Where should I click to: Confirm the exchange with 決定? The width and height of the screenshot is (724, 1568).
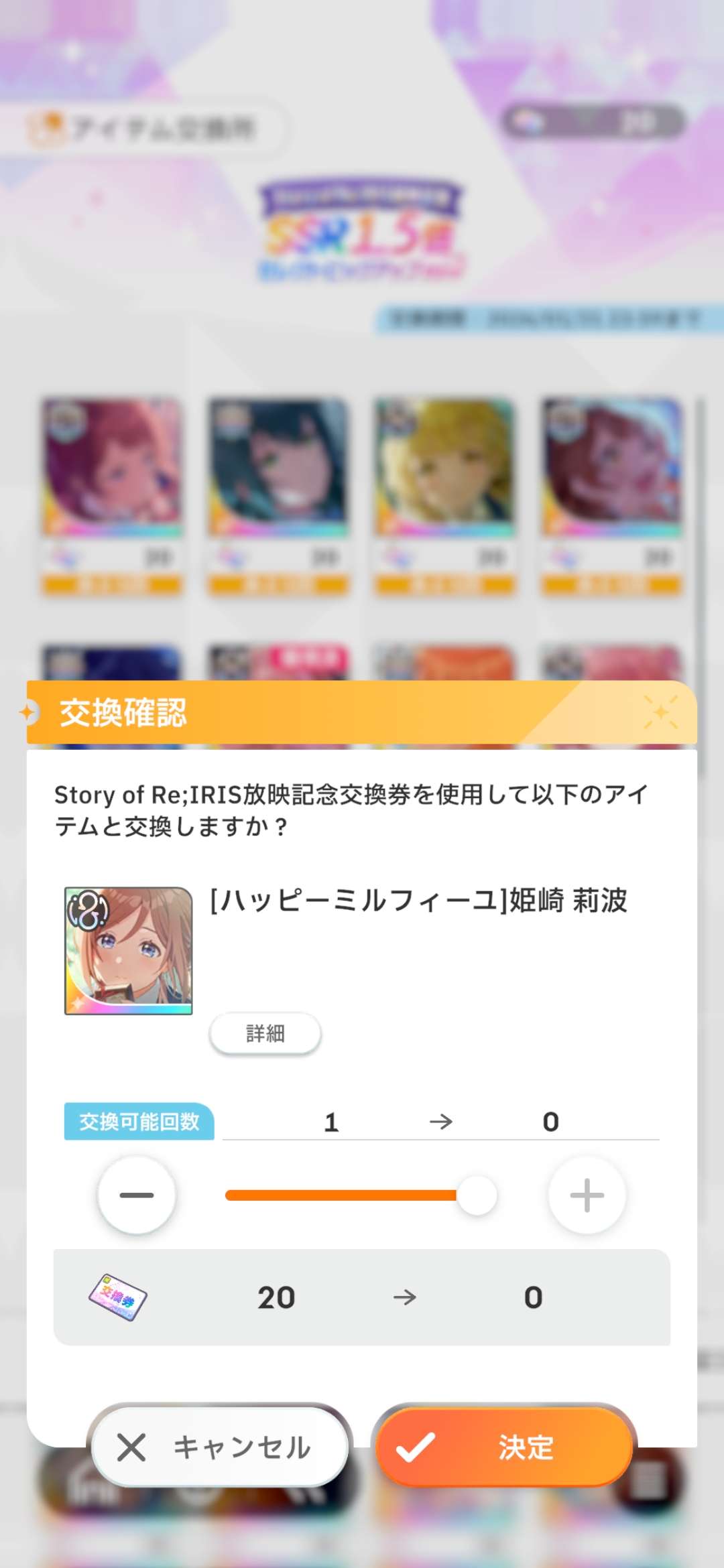[504, 1447]
